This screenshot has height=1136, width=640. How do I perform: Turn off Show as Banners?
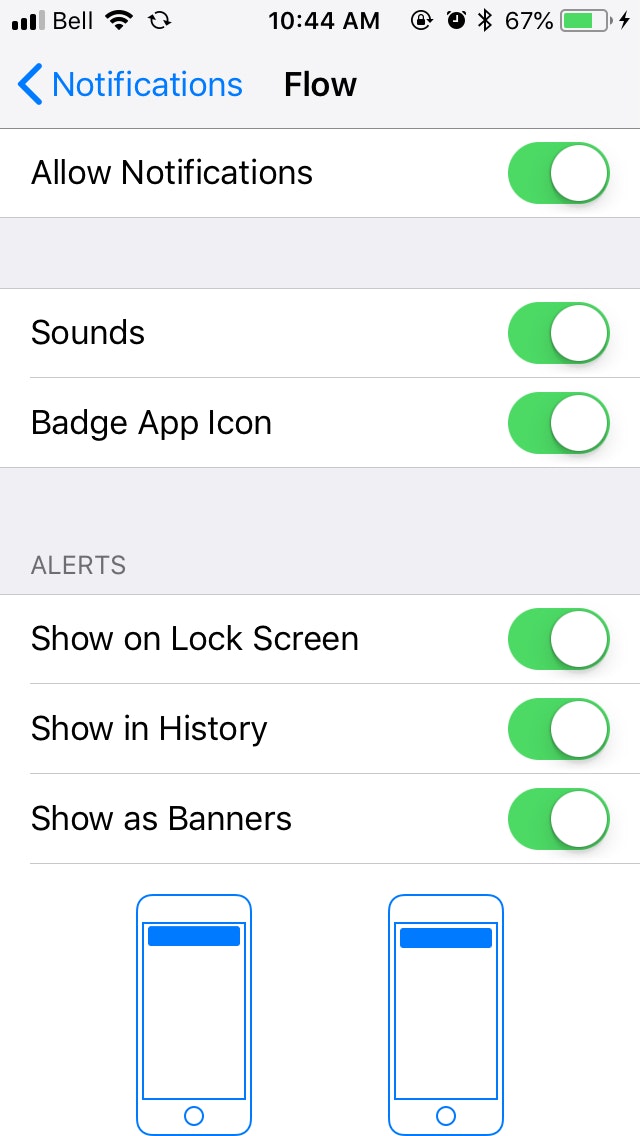[x=558, y=819]
